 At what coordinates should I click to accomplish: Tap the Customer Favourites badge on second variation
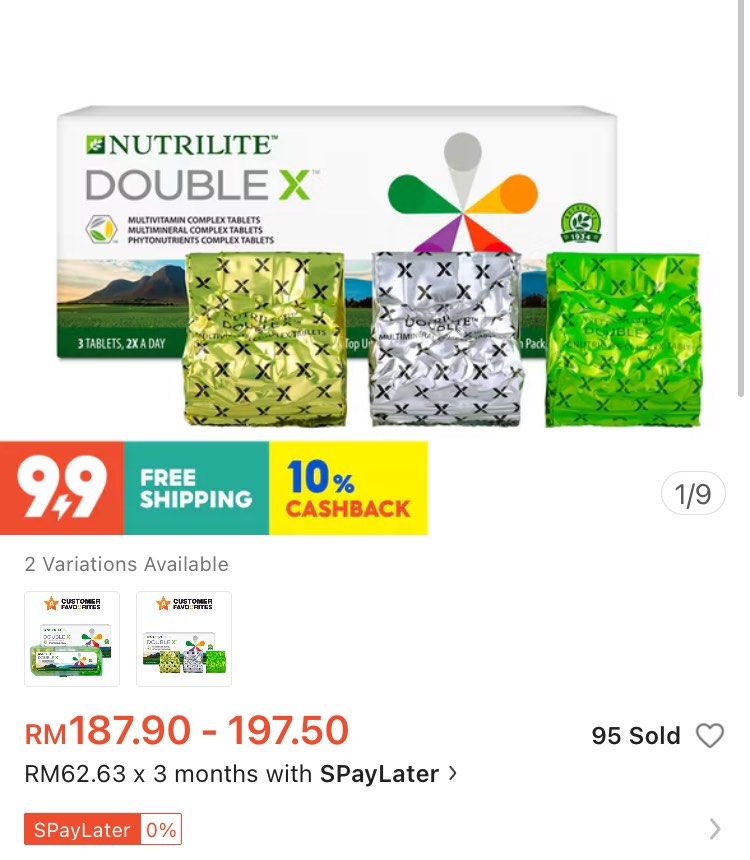point(185,601)
